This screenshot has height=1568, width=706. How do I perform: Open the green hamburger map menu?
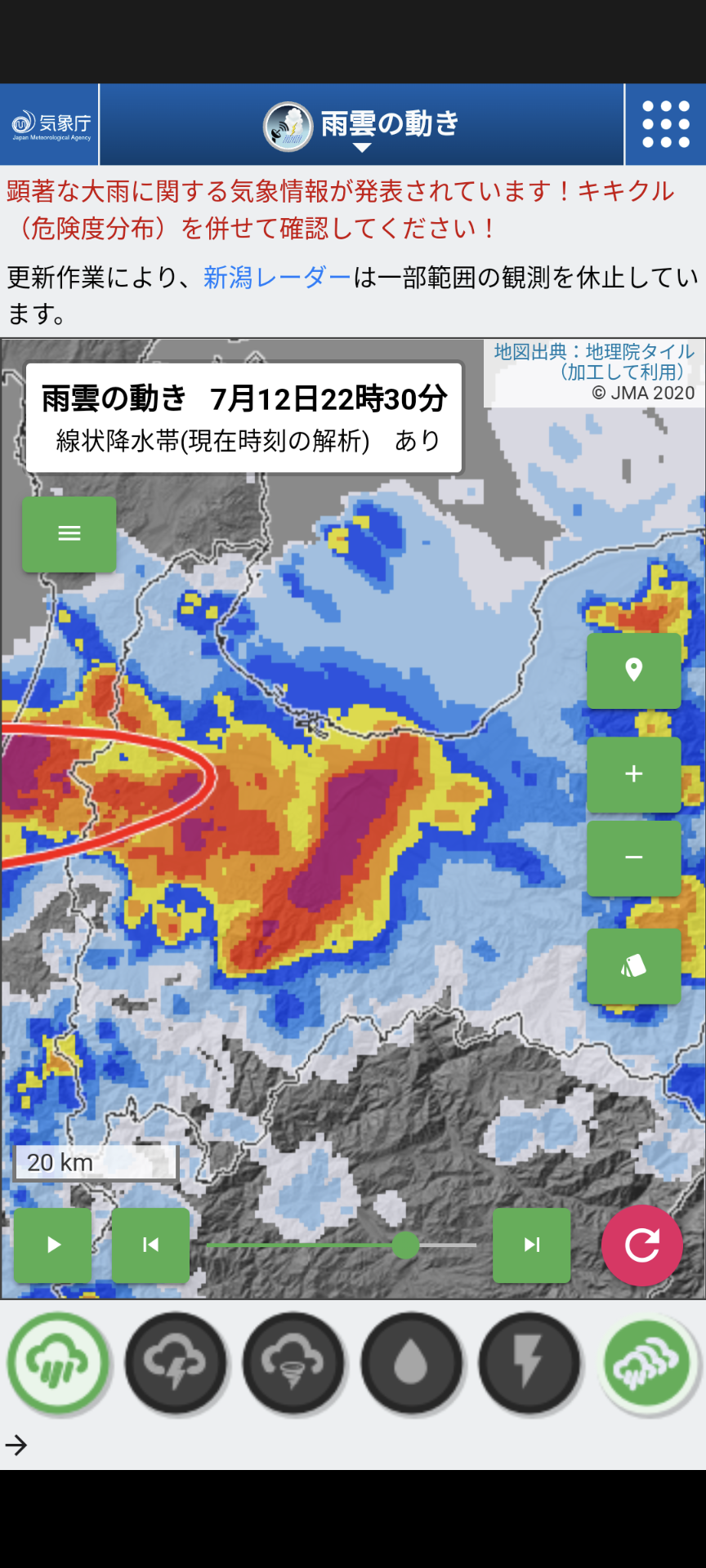click(x=69, y=534)
